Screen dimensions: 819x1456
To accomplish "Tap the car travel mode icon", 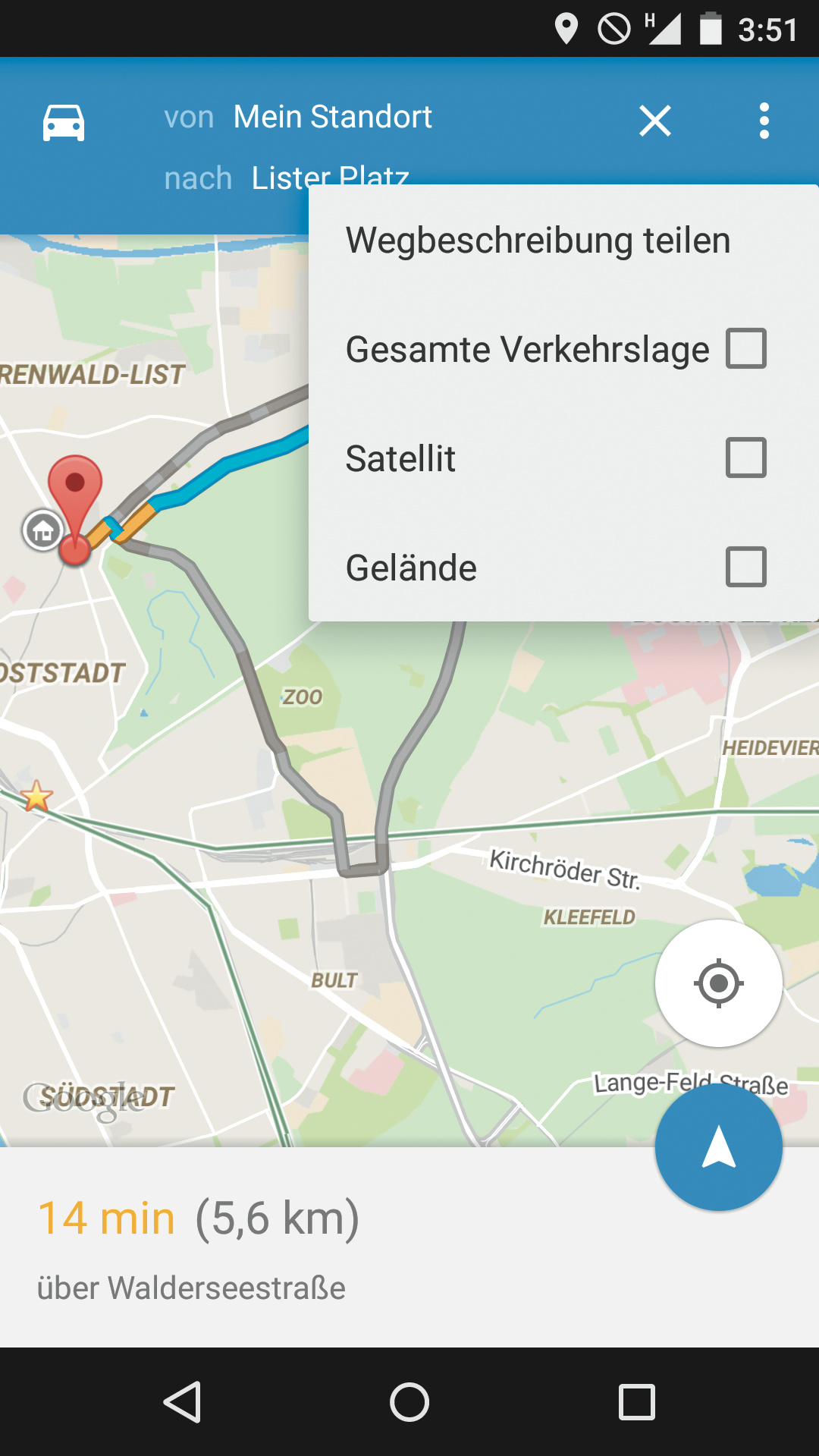I will (x=64, y=121).
